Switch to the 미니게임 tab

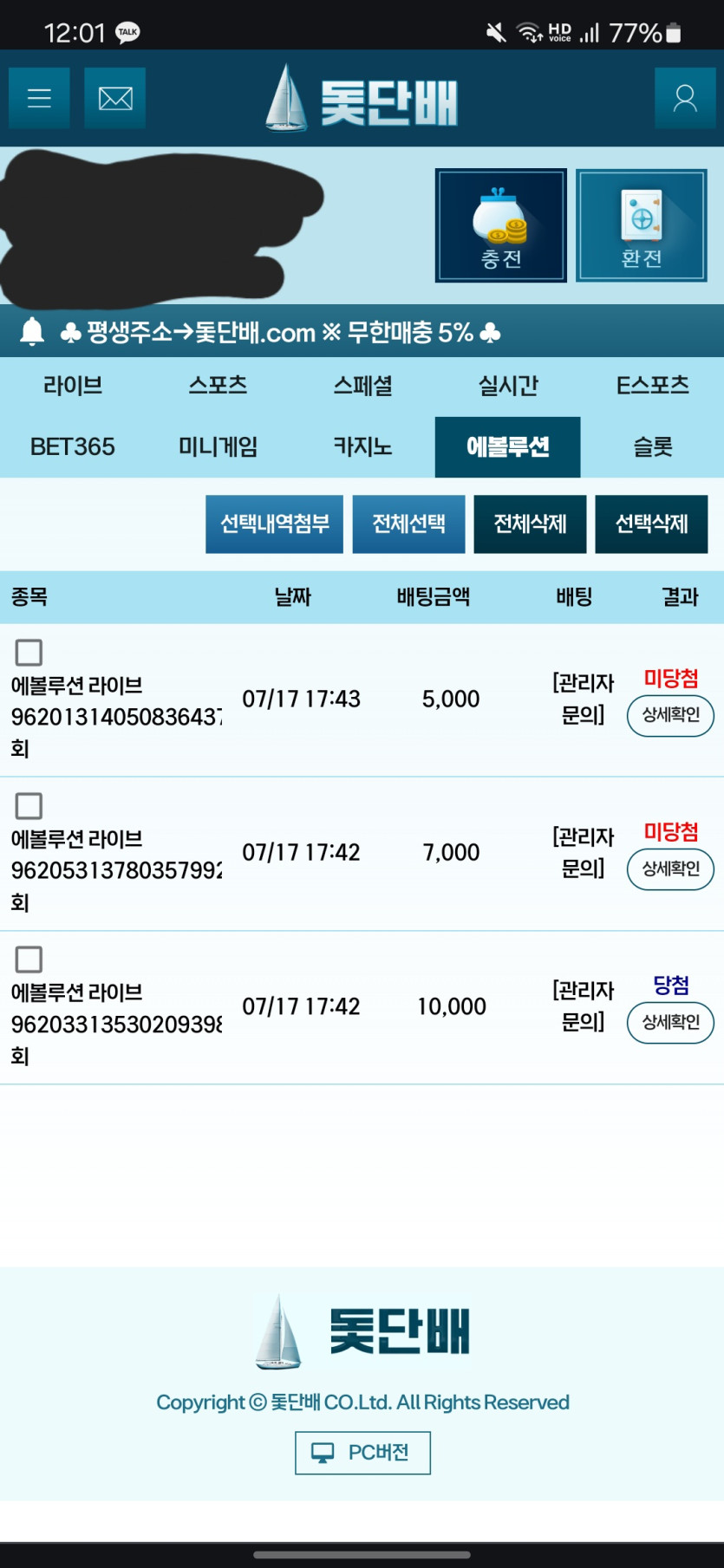tap(218, 447)
